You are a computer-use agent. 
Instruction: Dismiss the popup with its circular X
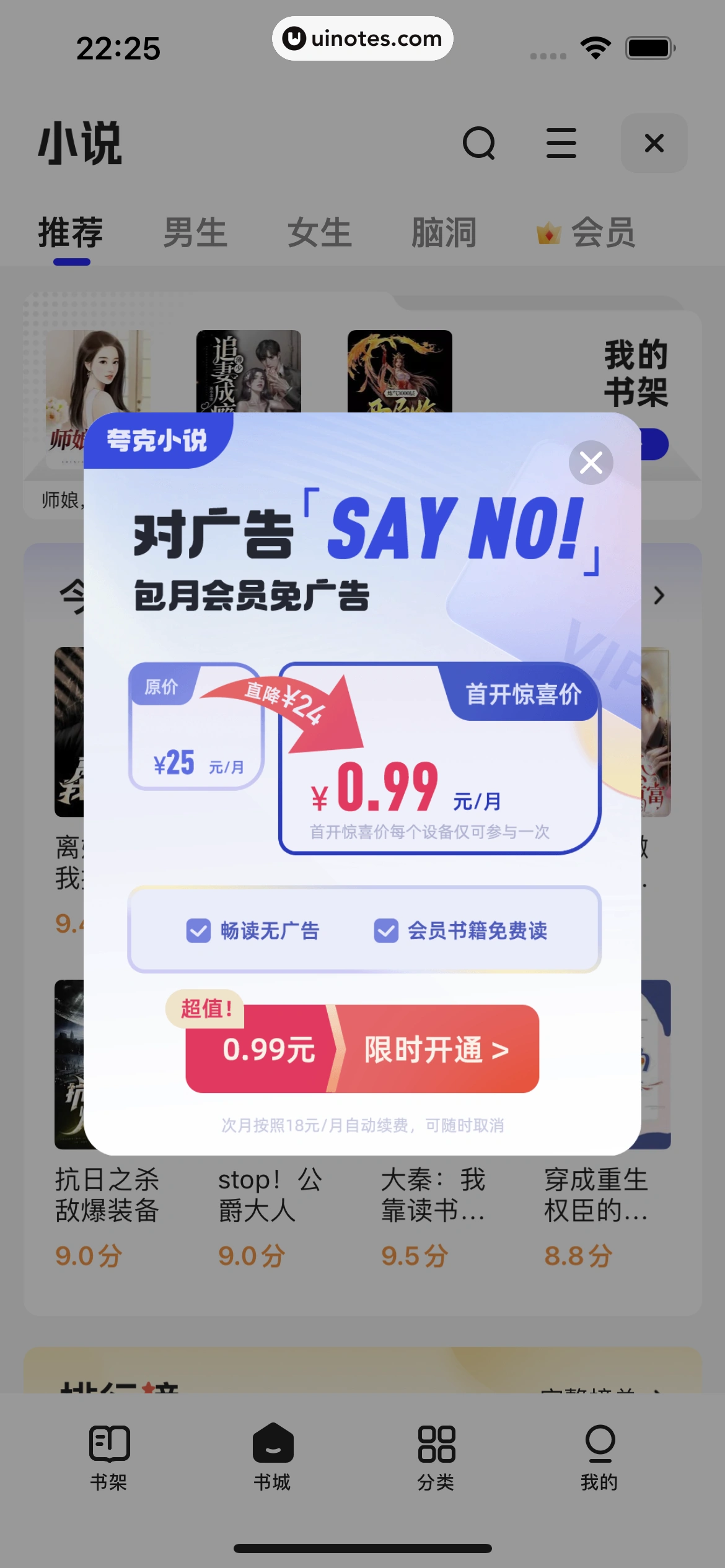(x=590, y=462)
